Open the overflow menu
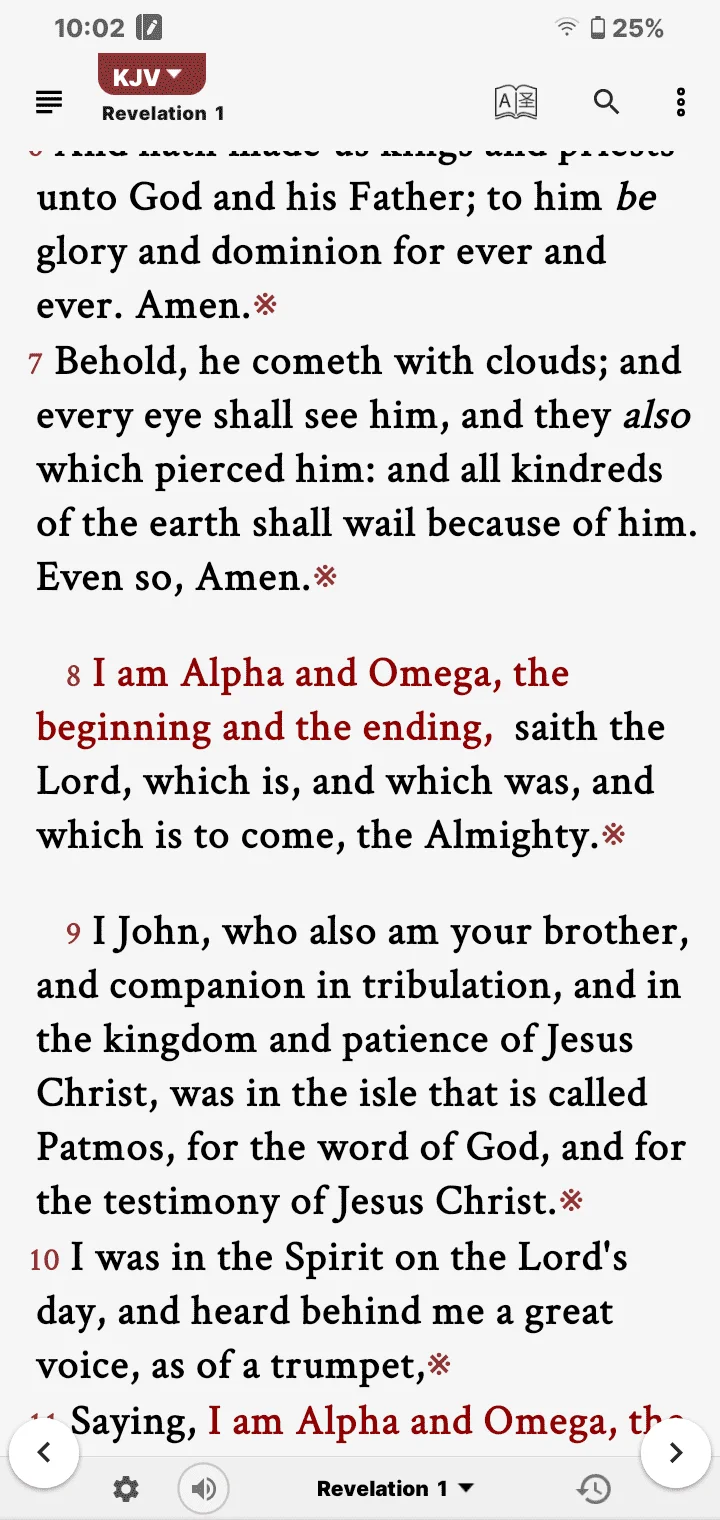 [x=681, y=101]
